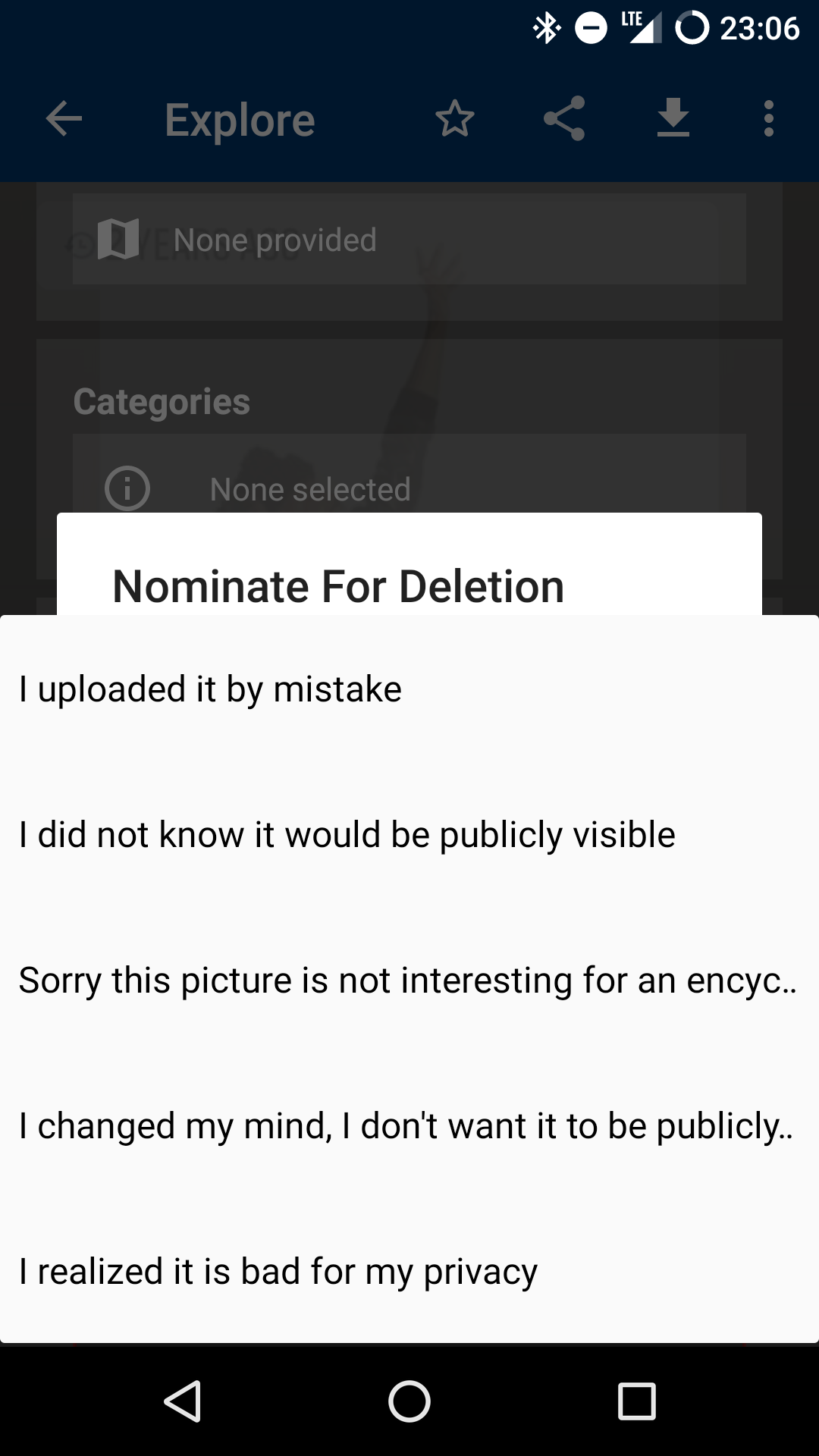Open the share icon
Image resolution: width=819 pixels, height=1456 pixels.
[564, 119]
